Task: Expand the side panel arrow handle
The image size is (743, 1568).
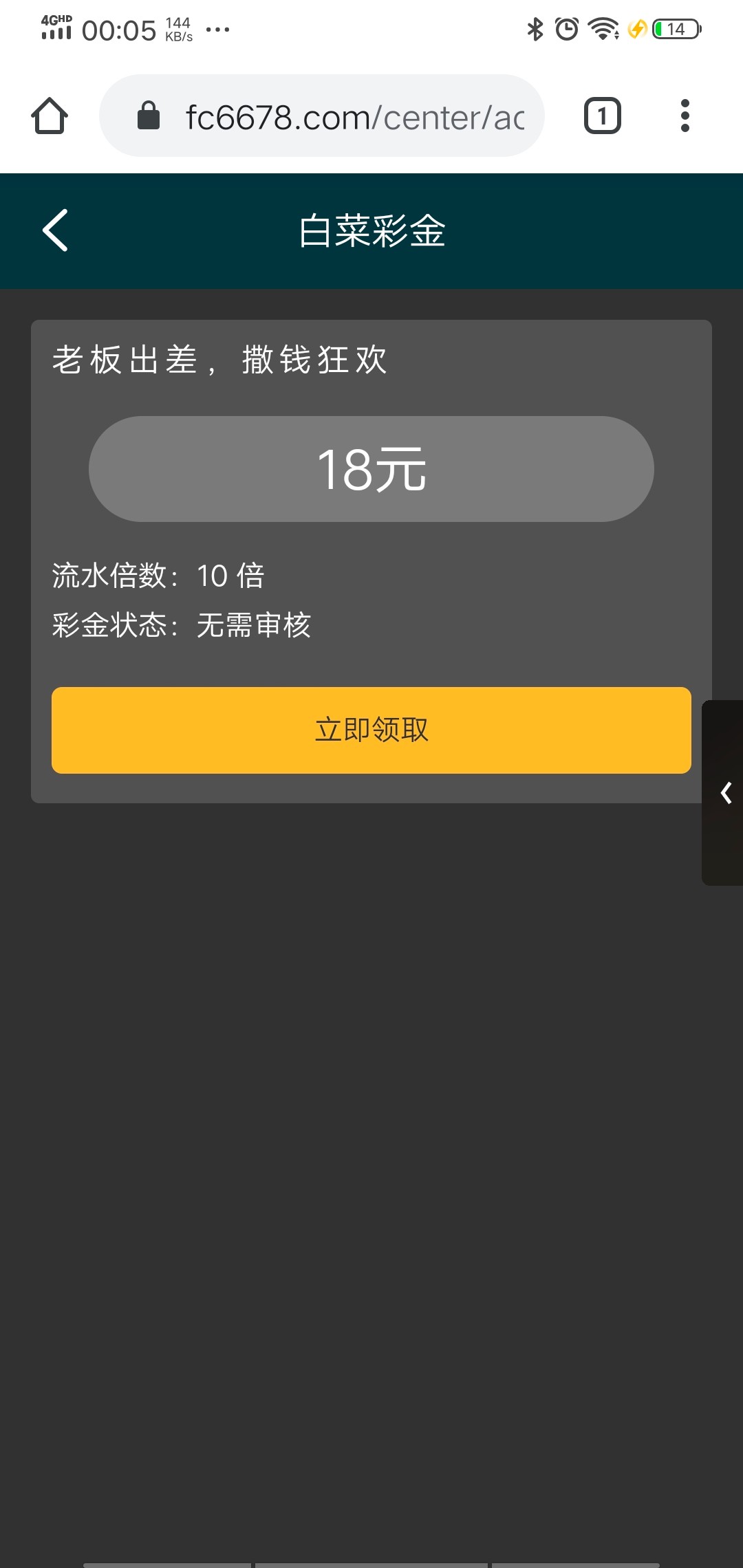Action: click(x=725, y=793)
